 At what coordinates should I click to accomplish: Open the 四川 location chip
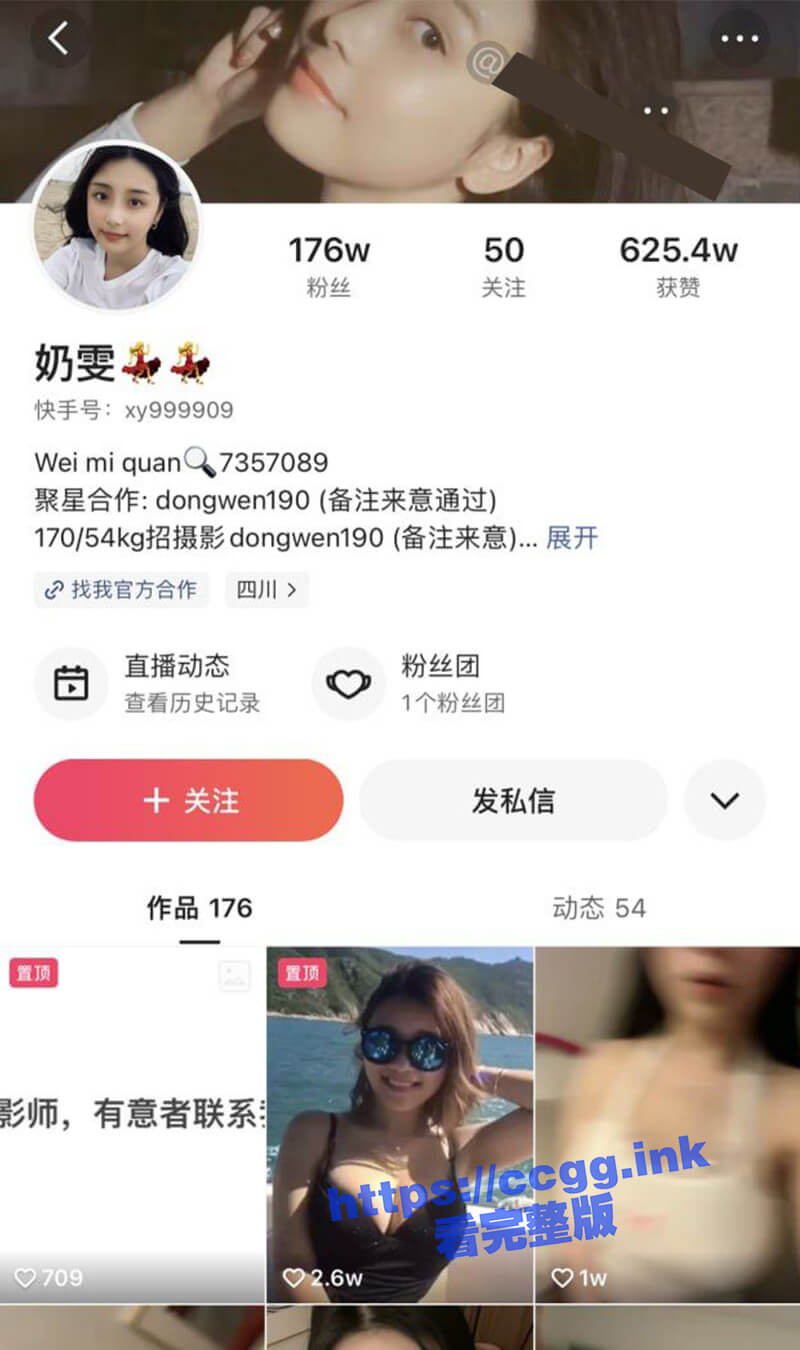[x=267, y=590]
